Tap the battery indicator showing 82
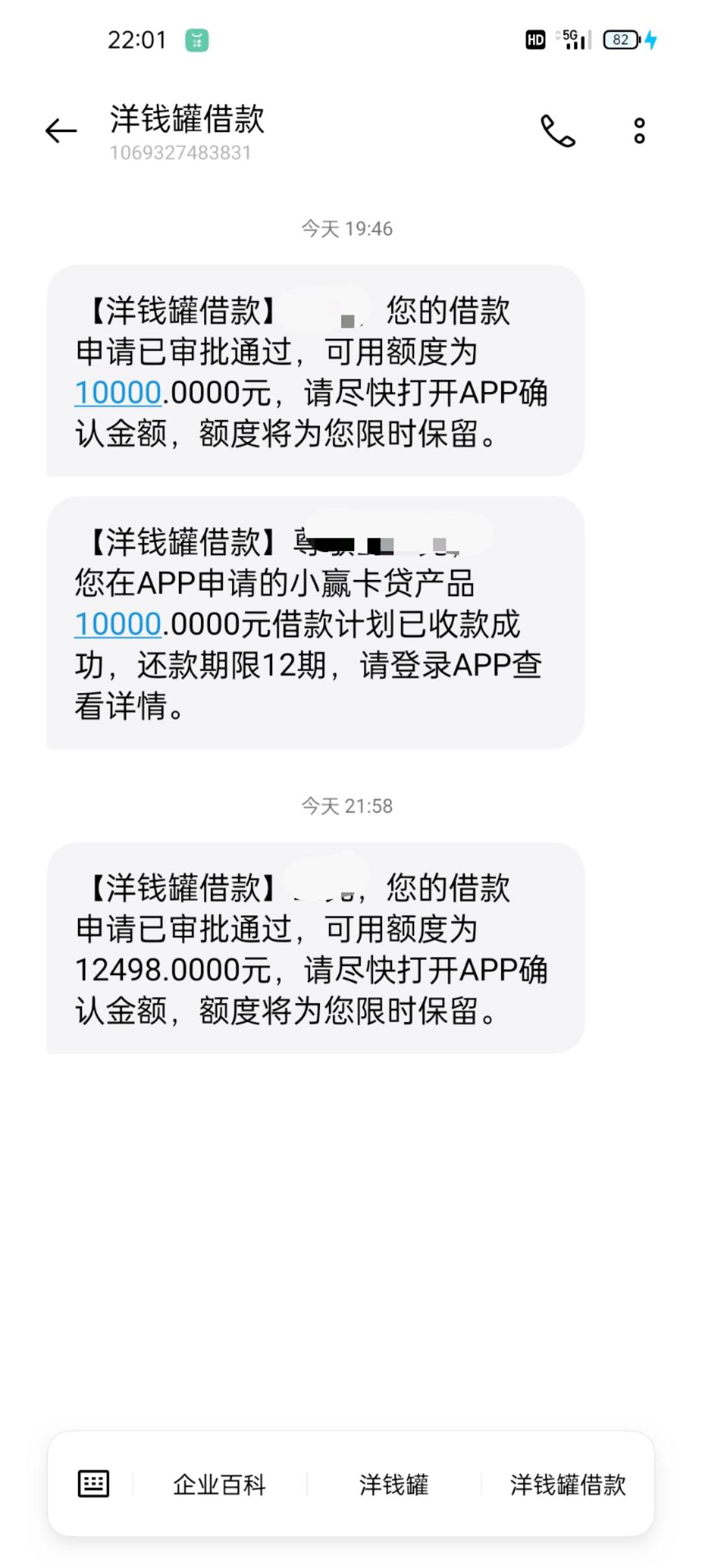 click(621, 40)
